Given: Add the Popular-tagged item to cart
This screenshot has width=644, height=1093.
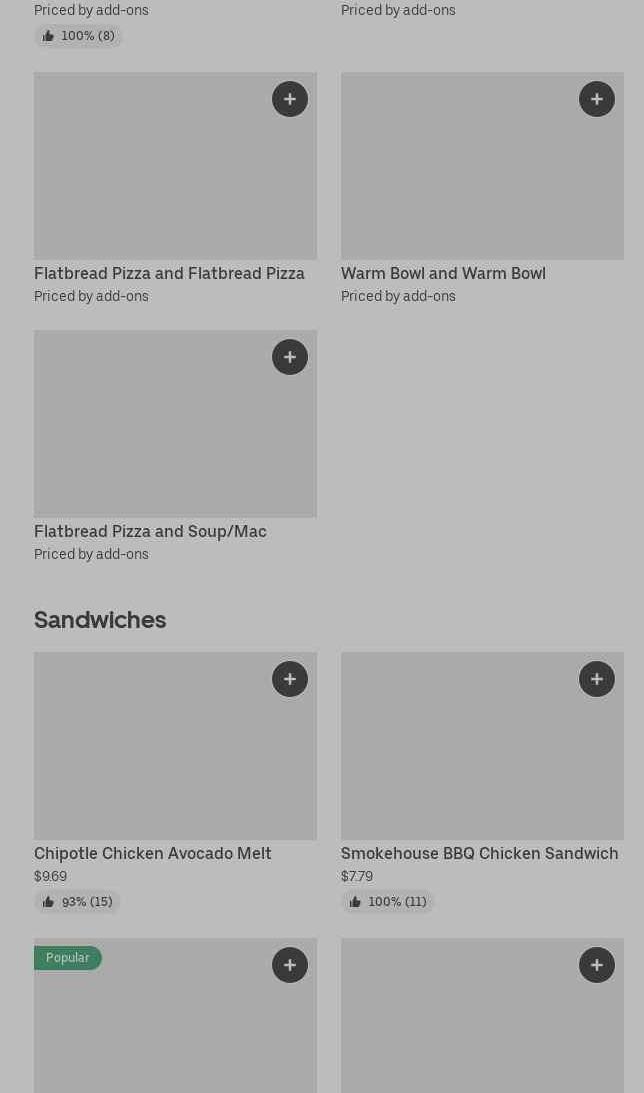Looking at the screenshot, I should (x=290, y=965).
